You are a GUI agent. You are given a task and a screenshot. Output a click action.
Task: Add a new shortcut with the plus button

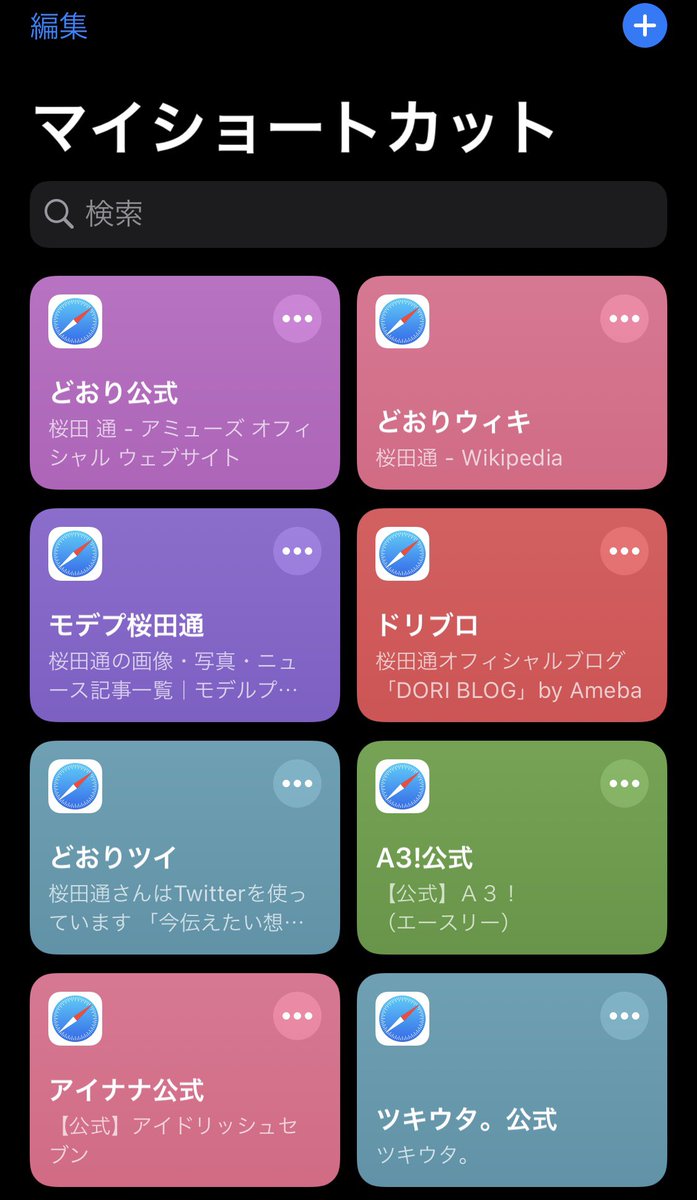click(645, 26)
